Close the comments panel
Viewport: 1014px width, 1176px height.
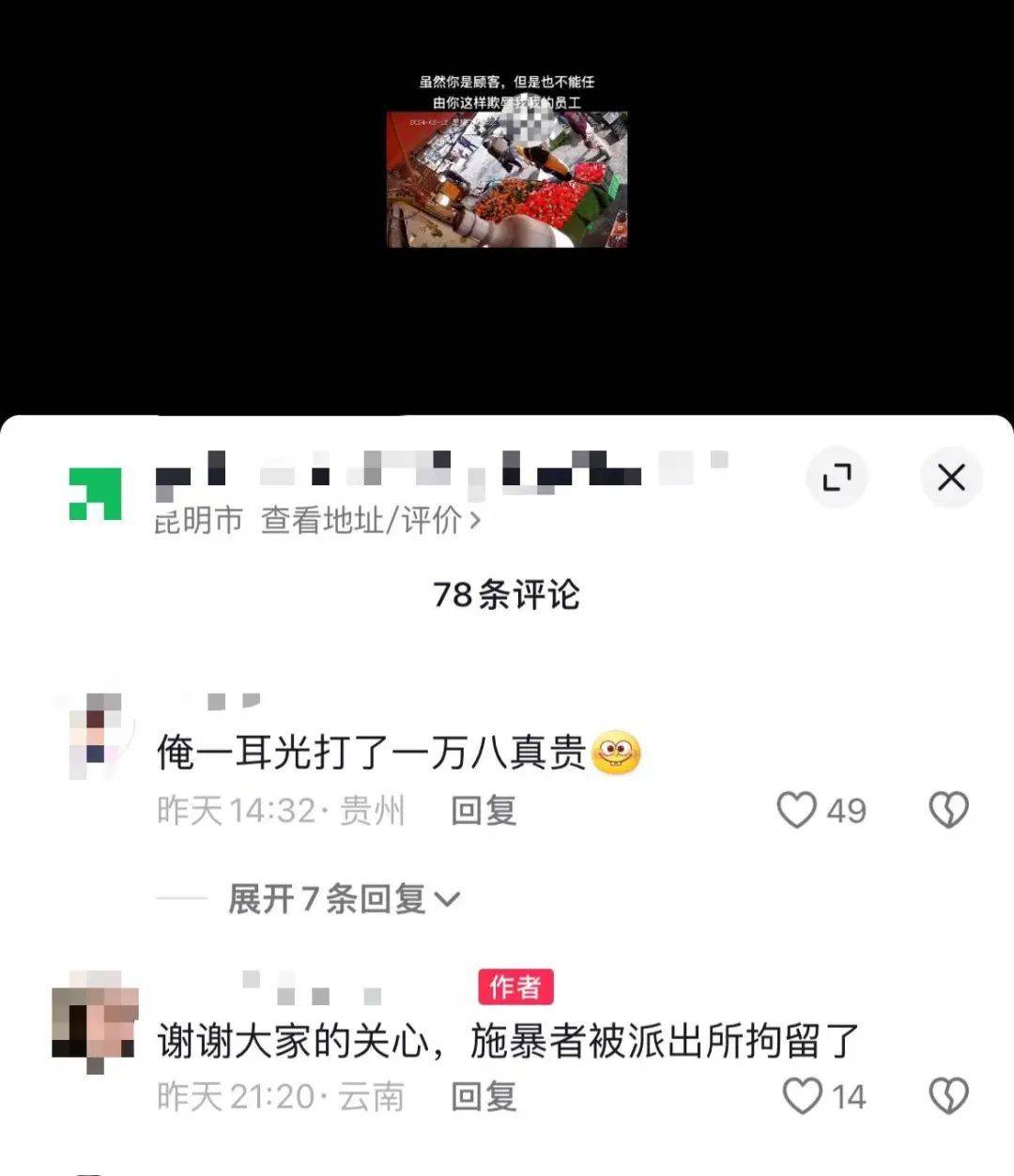(x=951, y=478)
